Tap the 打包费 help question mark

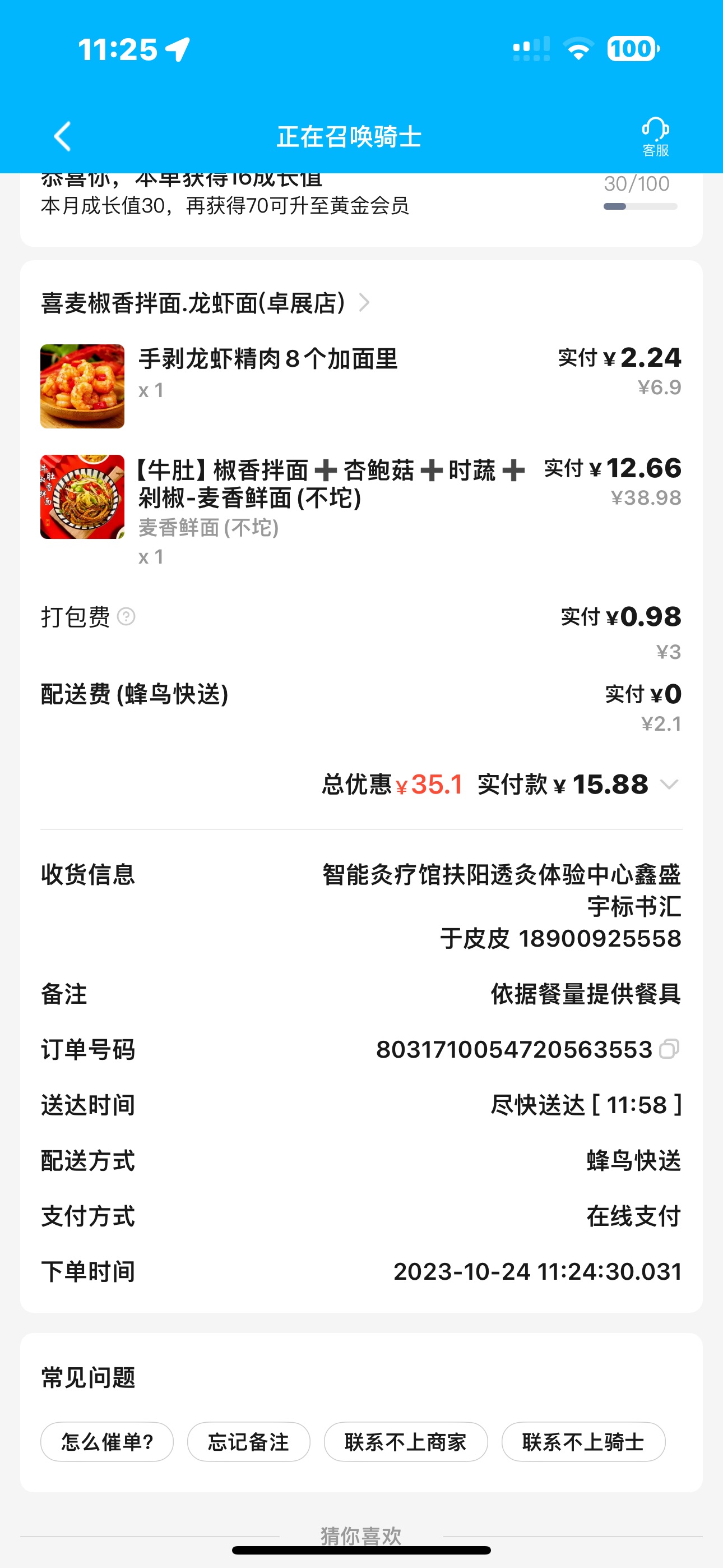click(126, 617)
